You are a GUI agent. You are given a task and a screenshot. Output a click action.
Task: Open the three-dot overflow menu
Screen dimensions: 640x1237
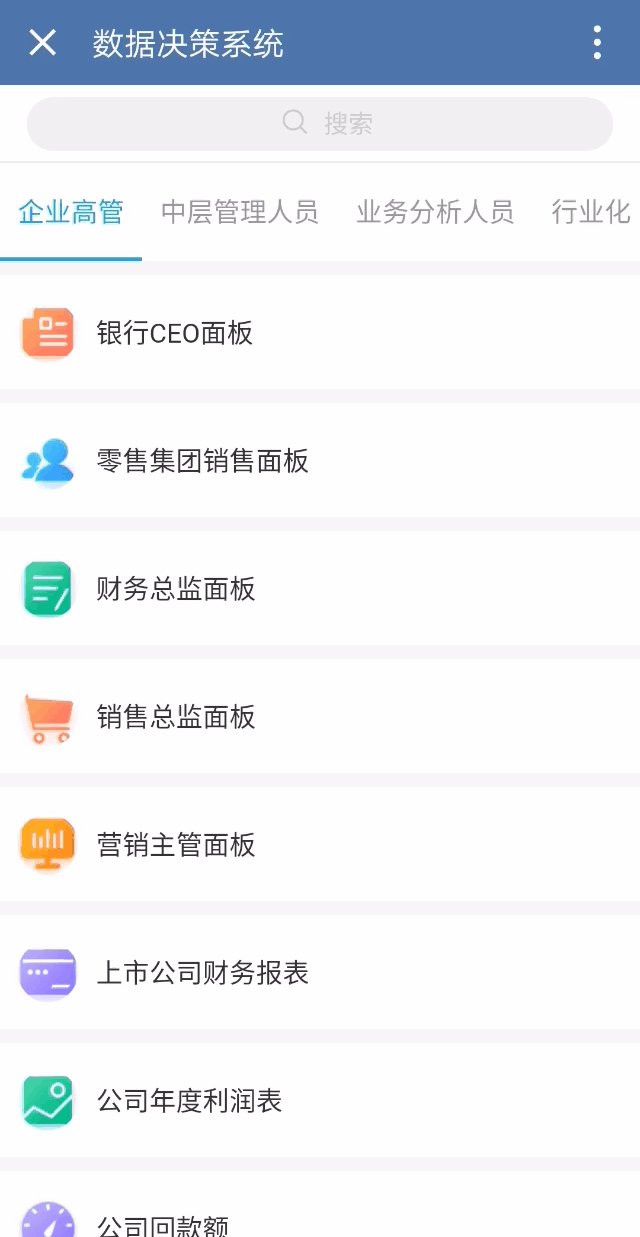(x=597, y=43)
